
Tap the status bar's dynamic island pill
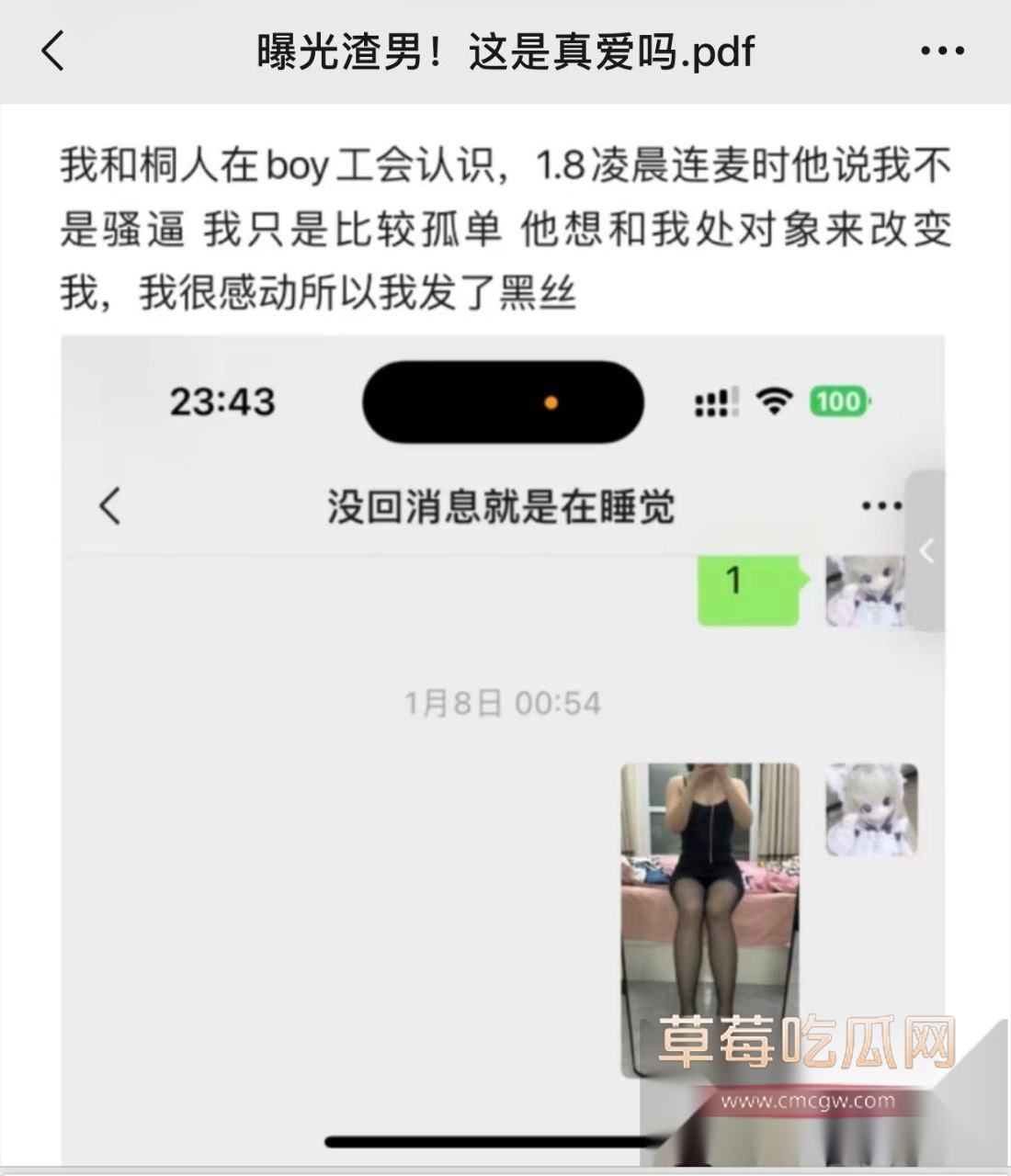click(501, 401)
